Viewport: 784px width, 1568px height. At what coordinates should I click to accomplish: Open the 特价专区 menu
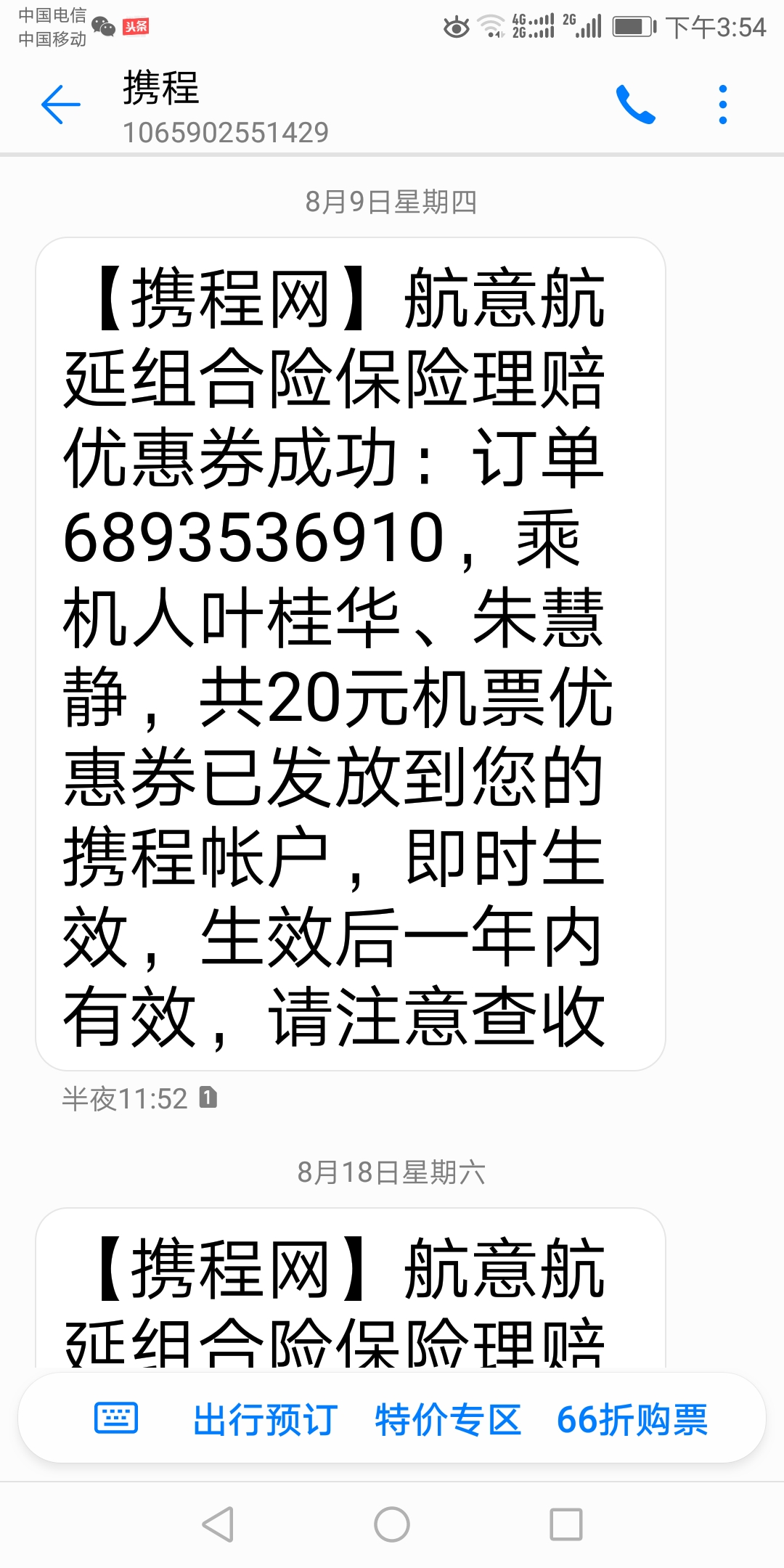[448, 1419]
